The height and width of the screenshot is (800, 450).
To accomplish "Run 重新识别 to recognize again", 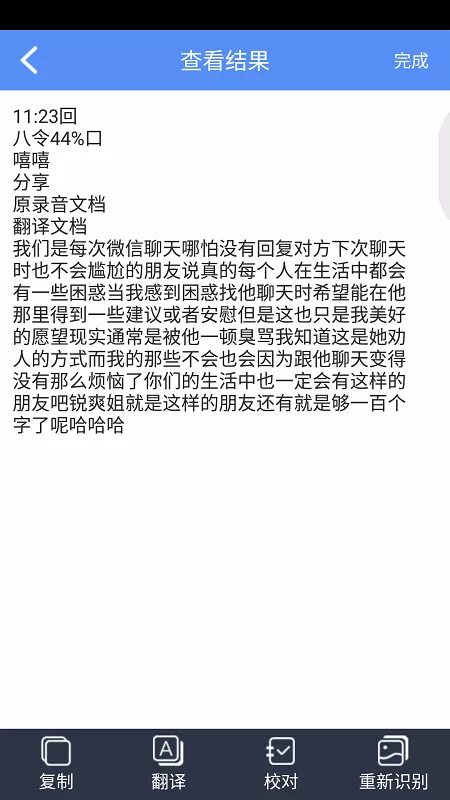I will tap(393, 764).
